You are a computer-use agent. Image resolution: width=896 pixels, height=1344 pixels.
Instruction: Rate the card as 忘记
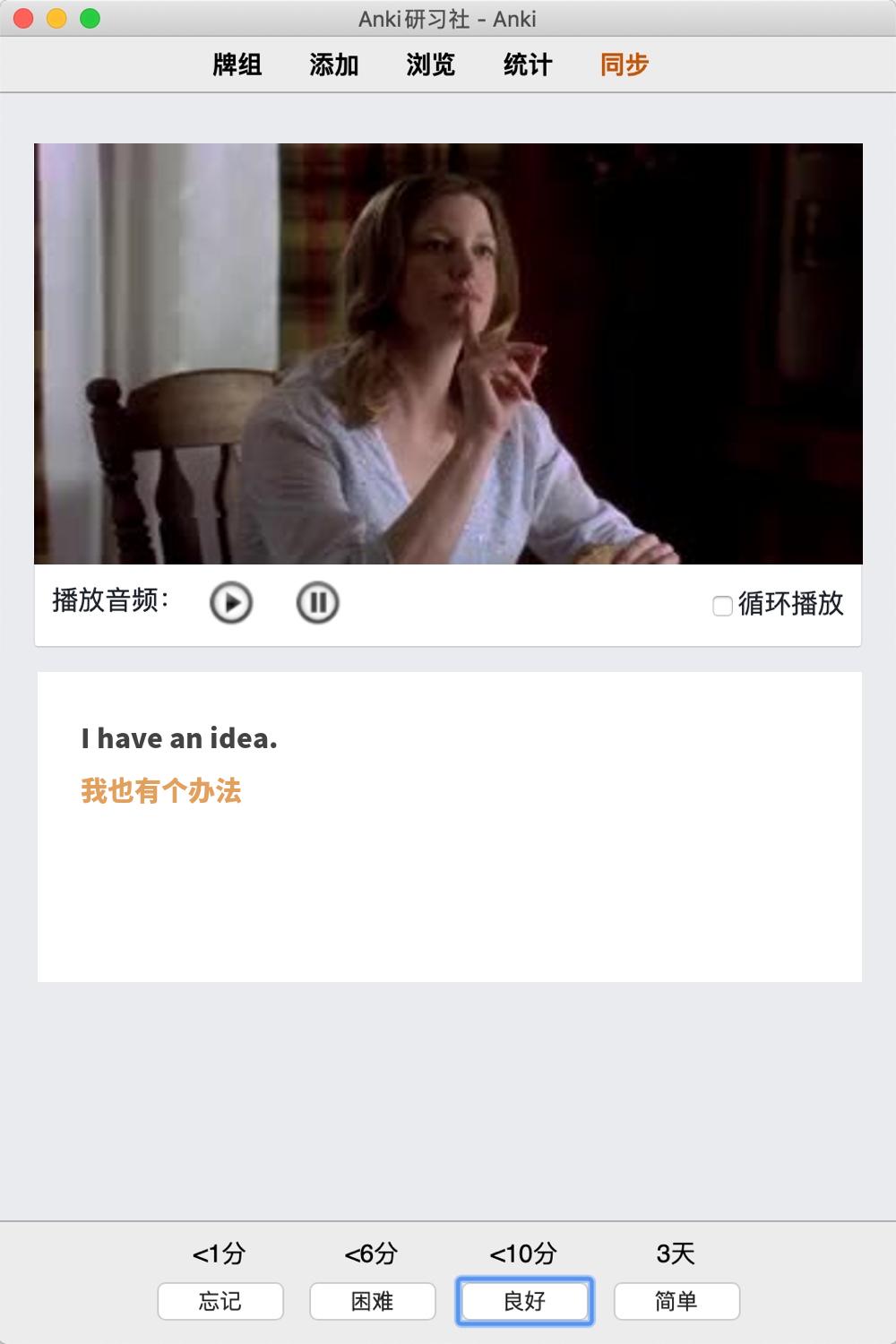click(220, 1301)
